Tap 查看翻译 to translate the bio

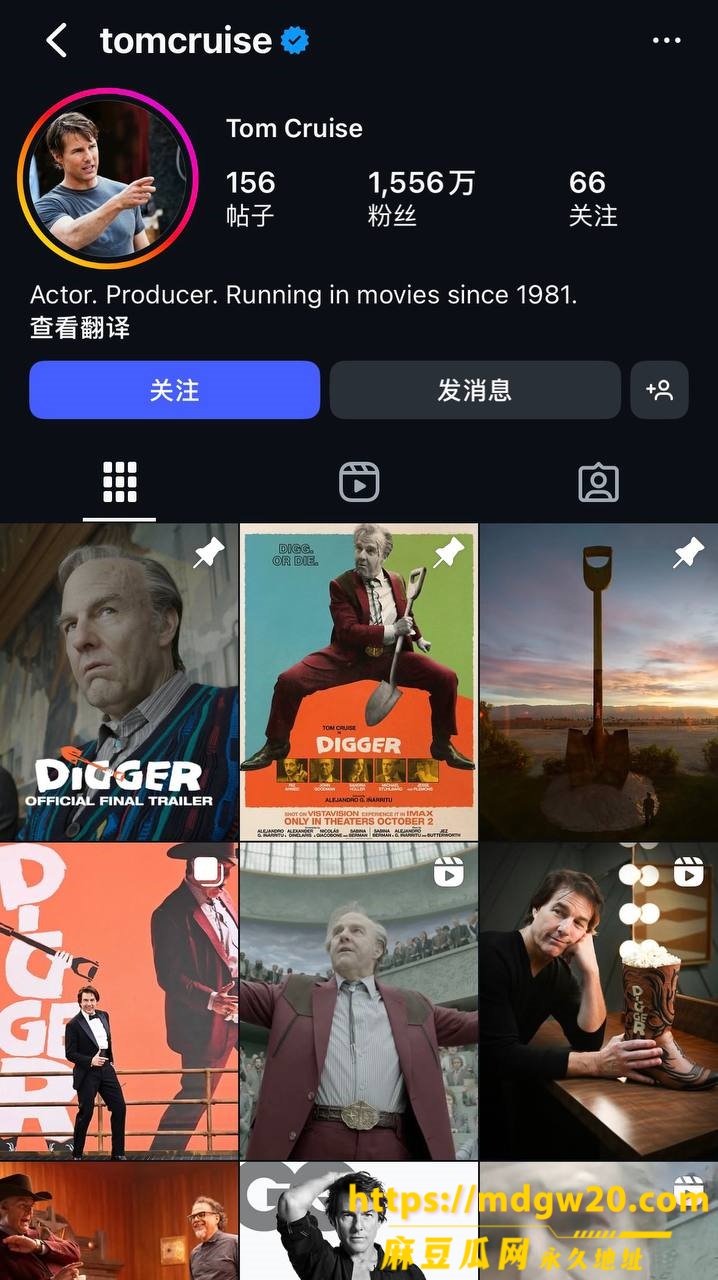coord(80,327)
